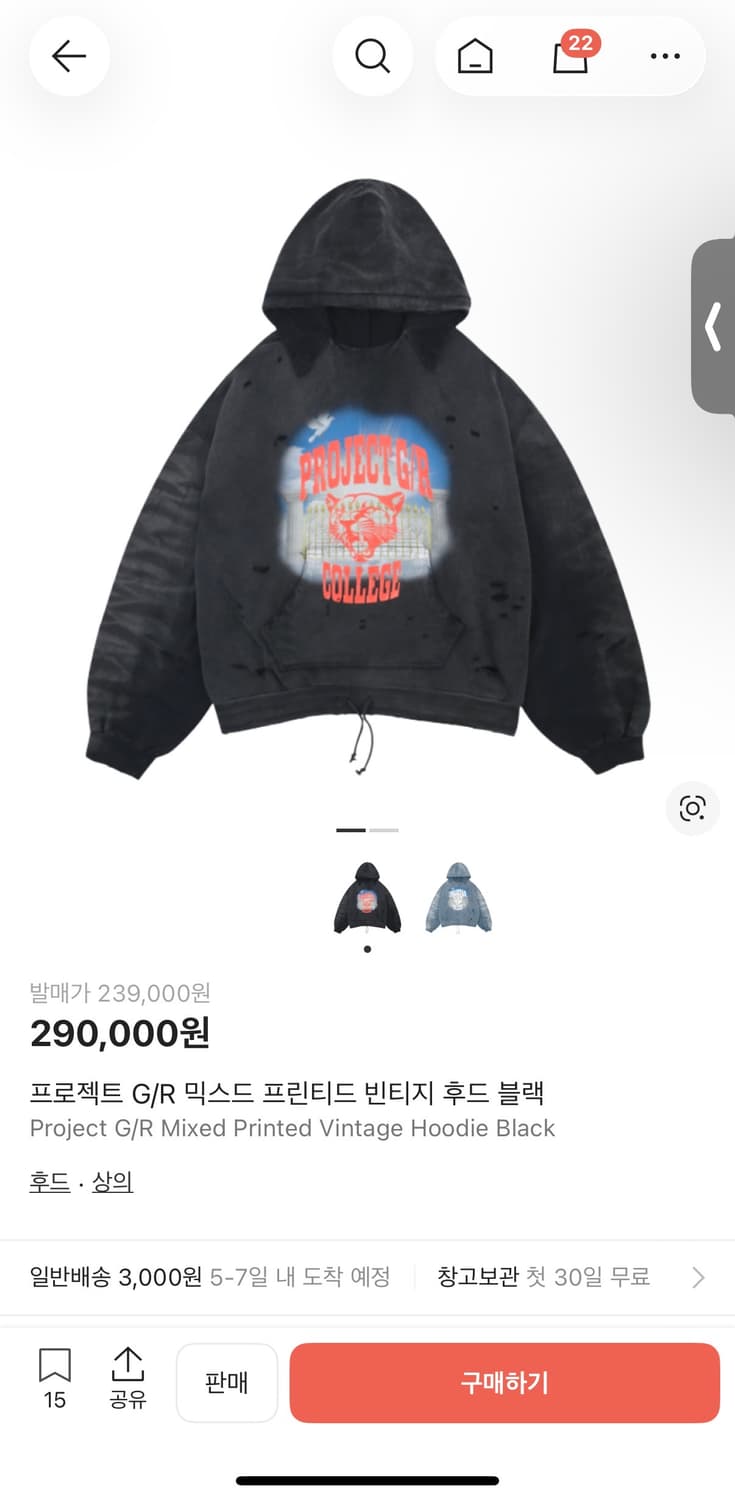This screenshot has height=1500, width=735.
Task: Navigate back to the previous screen
Action: pyautogui.click(x=69, y=56)
